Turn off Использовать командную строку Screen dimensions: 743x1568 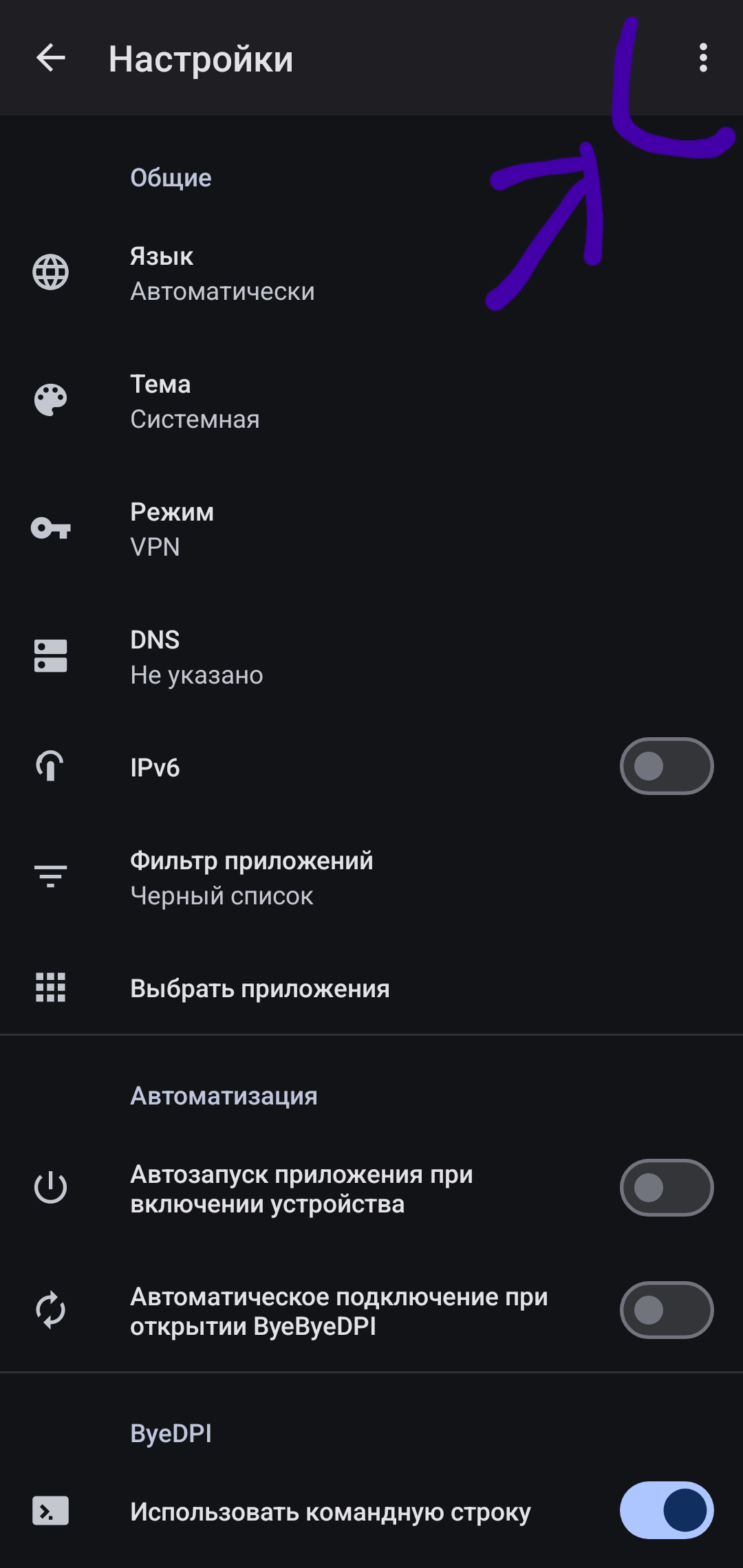pos(666,1510)
